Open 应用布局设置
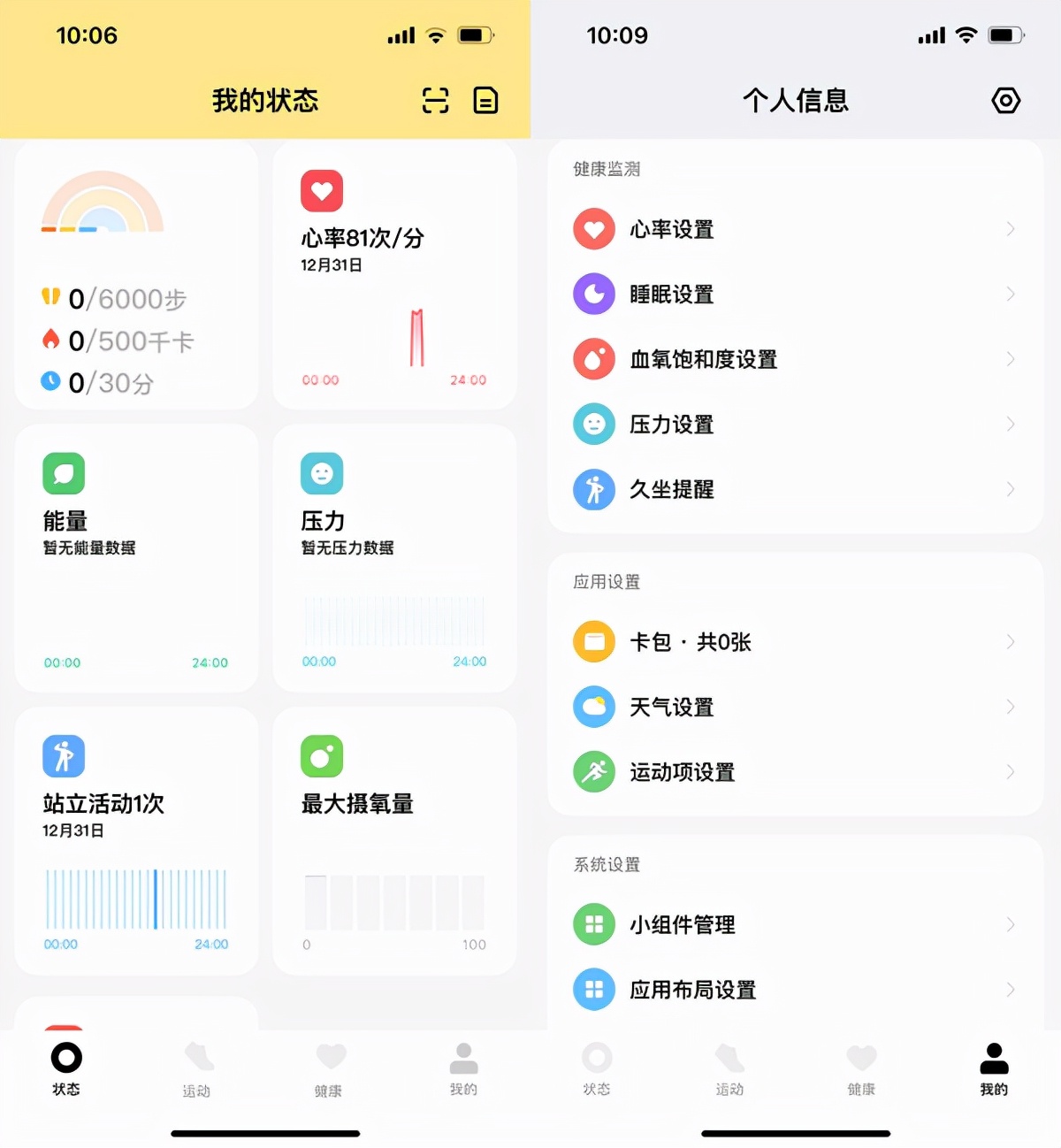 (x=695, y=989)
